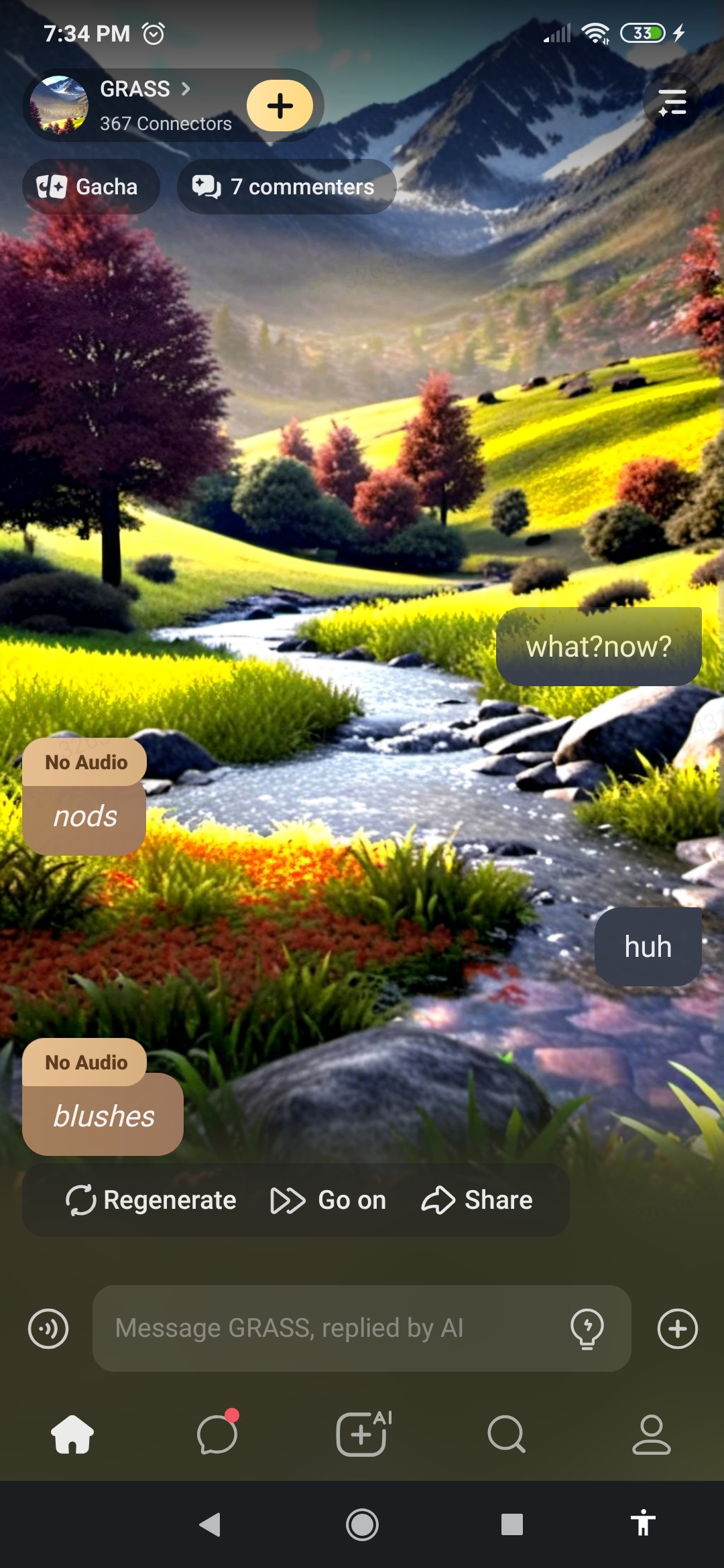Viewport: 724px width, 1568px height.
Task: Tap the voice icon beside message field
Action: click(48, 1329)
